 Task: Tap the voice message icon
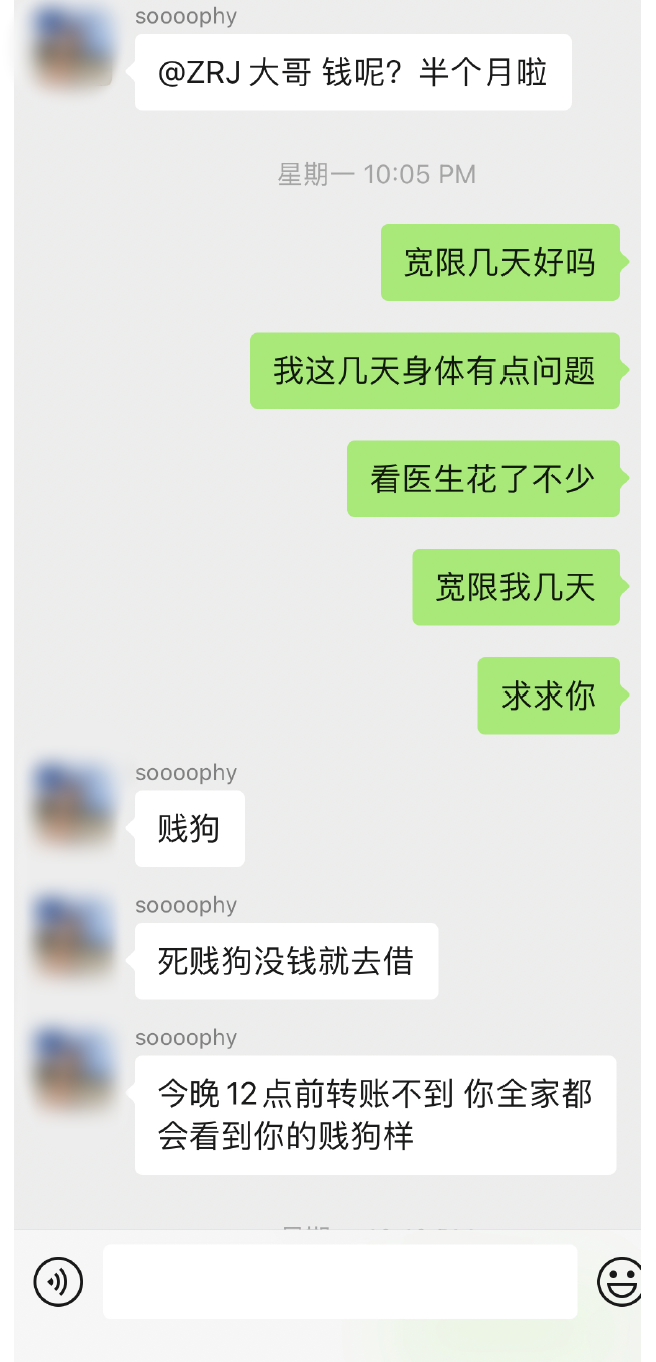pyautogui.click(x=58, y=1281)
